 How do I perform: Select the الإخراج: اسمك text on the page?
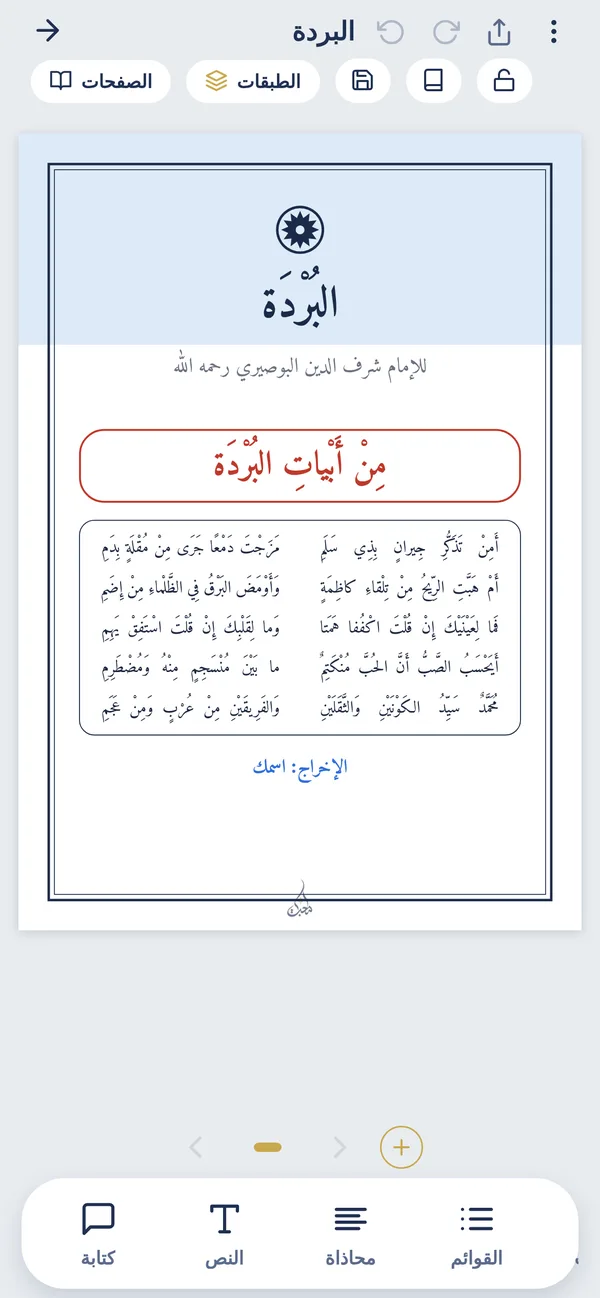pyautogui.click(x=300, y=768)
